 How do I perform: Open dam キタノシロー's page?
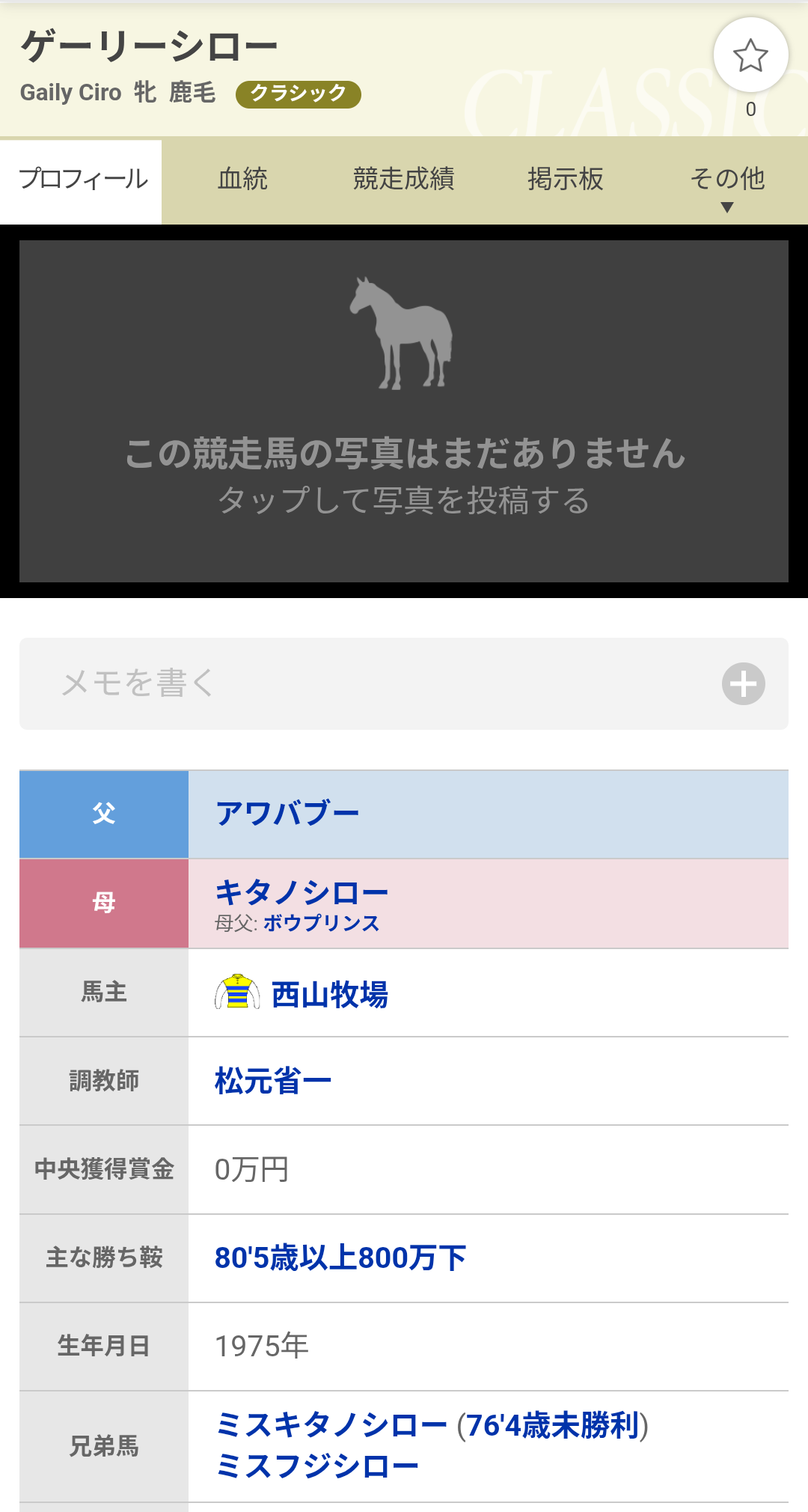tap(302, 892)
